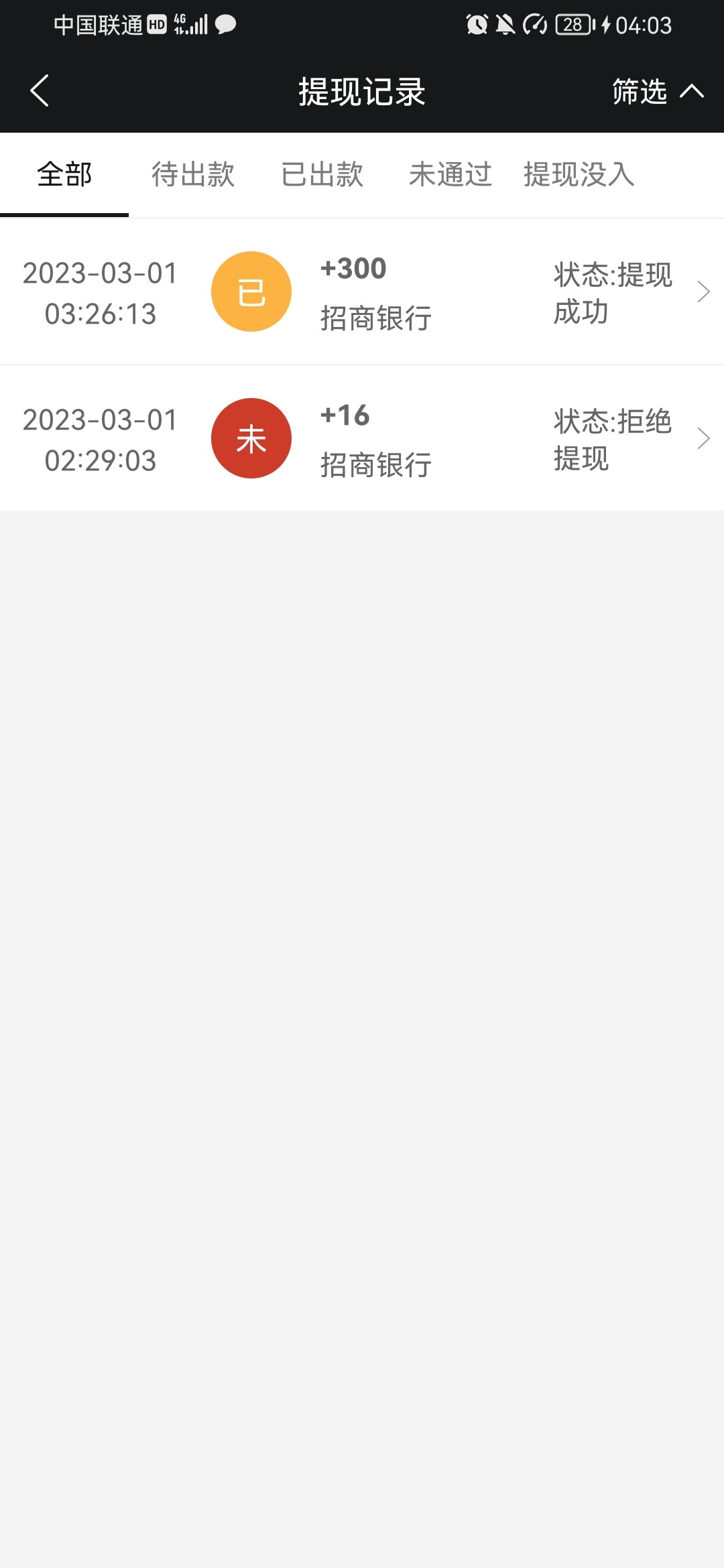Select the 未通过 tab
This screenshot has height=1568, width=724.
[450, 174]
